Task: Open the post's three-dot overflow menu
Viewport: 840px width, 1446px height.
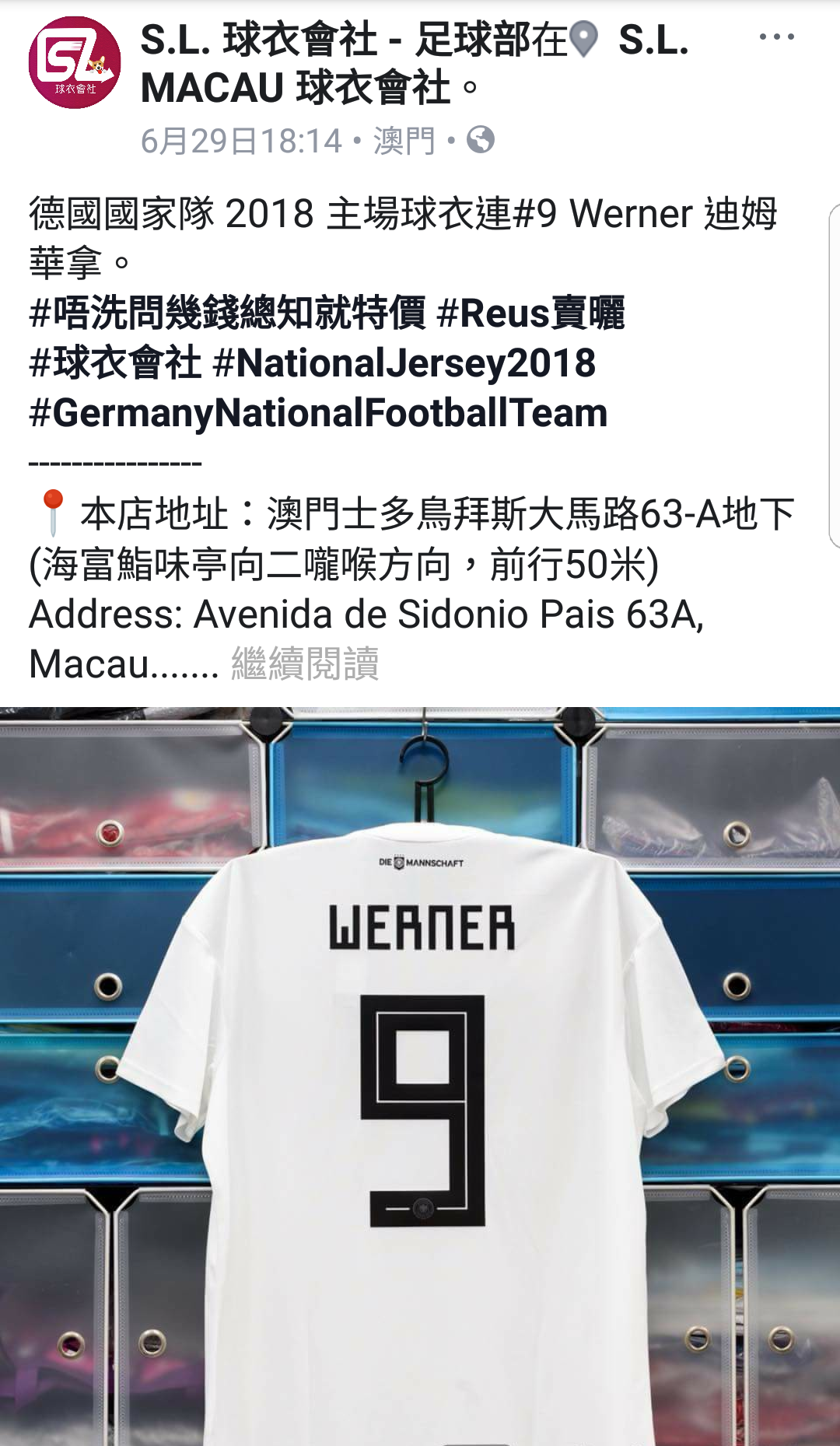Action: 776,37
